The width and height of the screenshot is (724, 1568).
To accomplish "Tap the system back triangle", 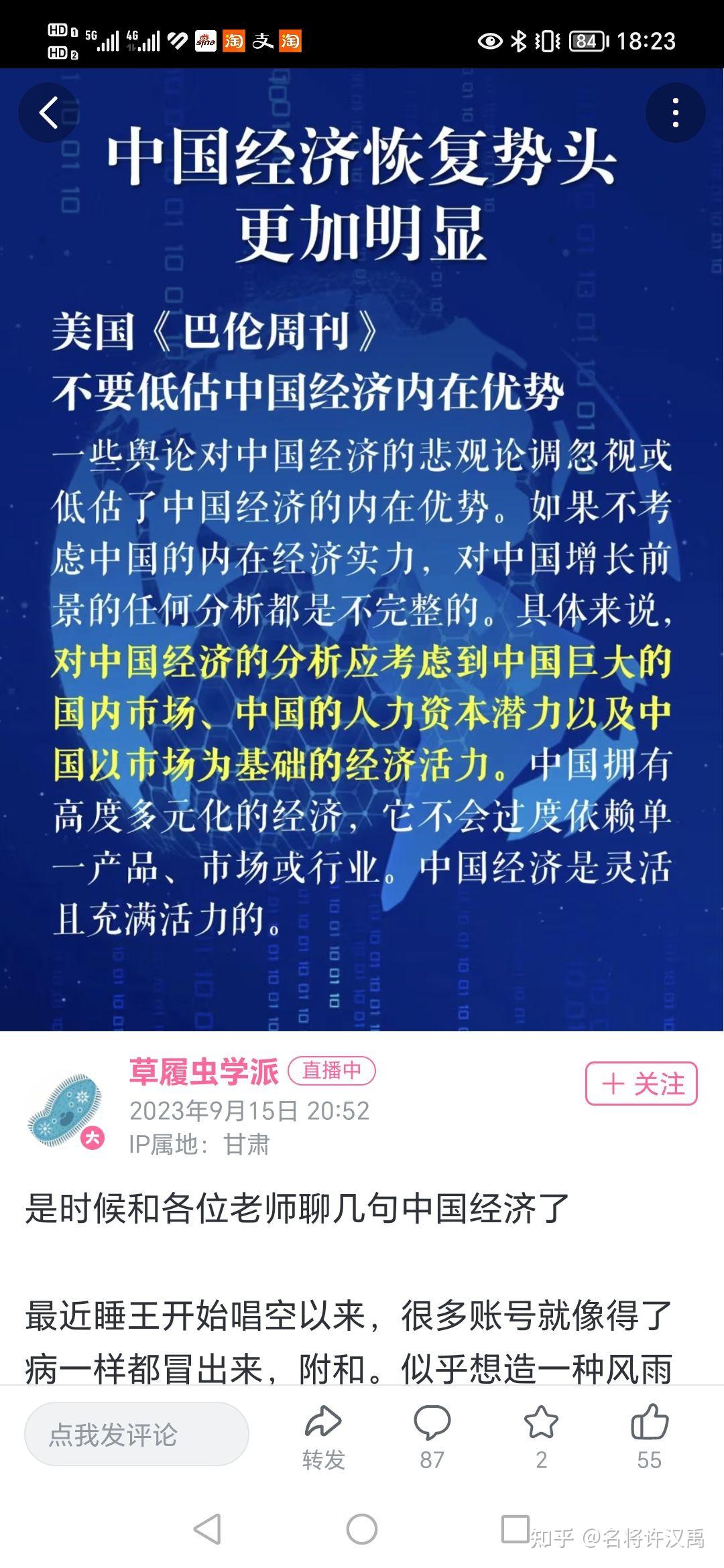I will (x=207, y=1530).
